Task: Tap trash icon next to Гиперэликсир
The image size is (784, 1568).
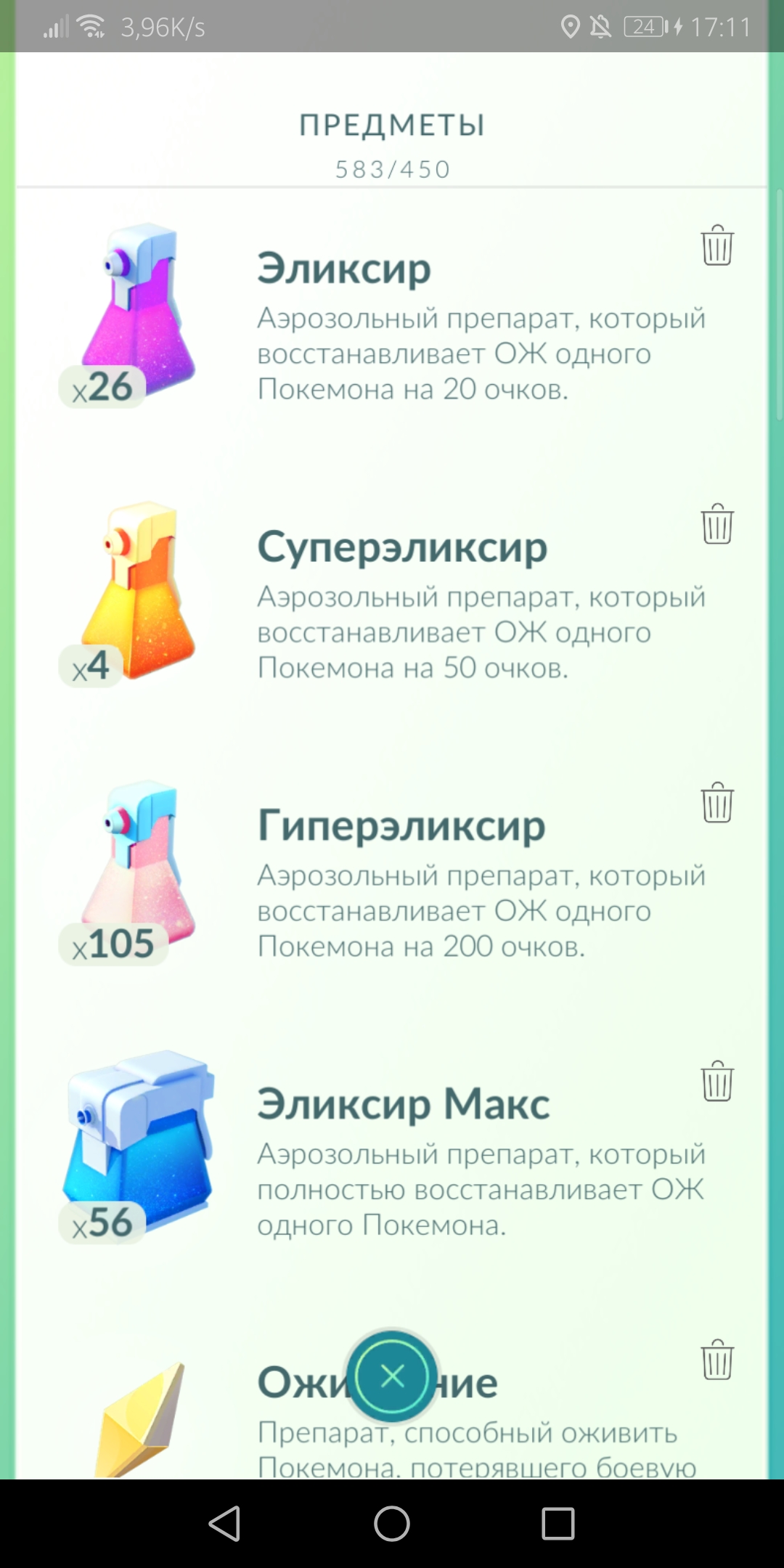Action: 717,802
